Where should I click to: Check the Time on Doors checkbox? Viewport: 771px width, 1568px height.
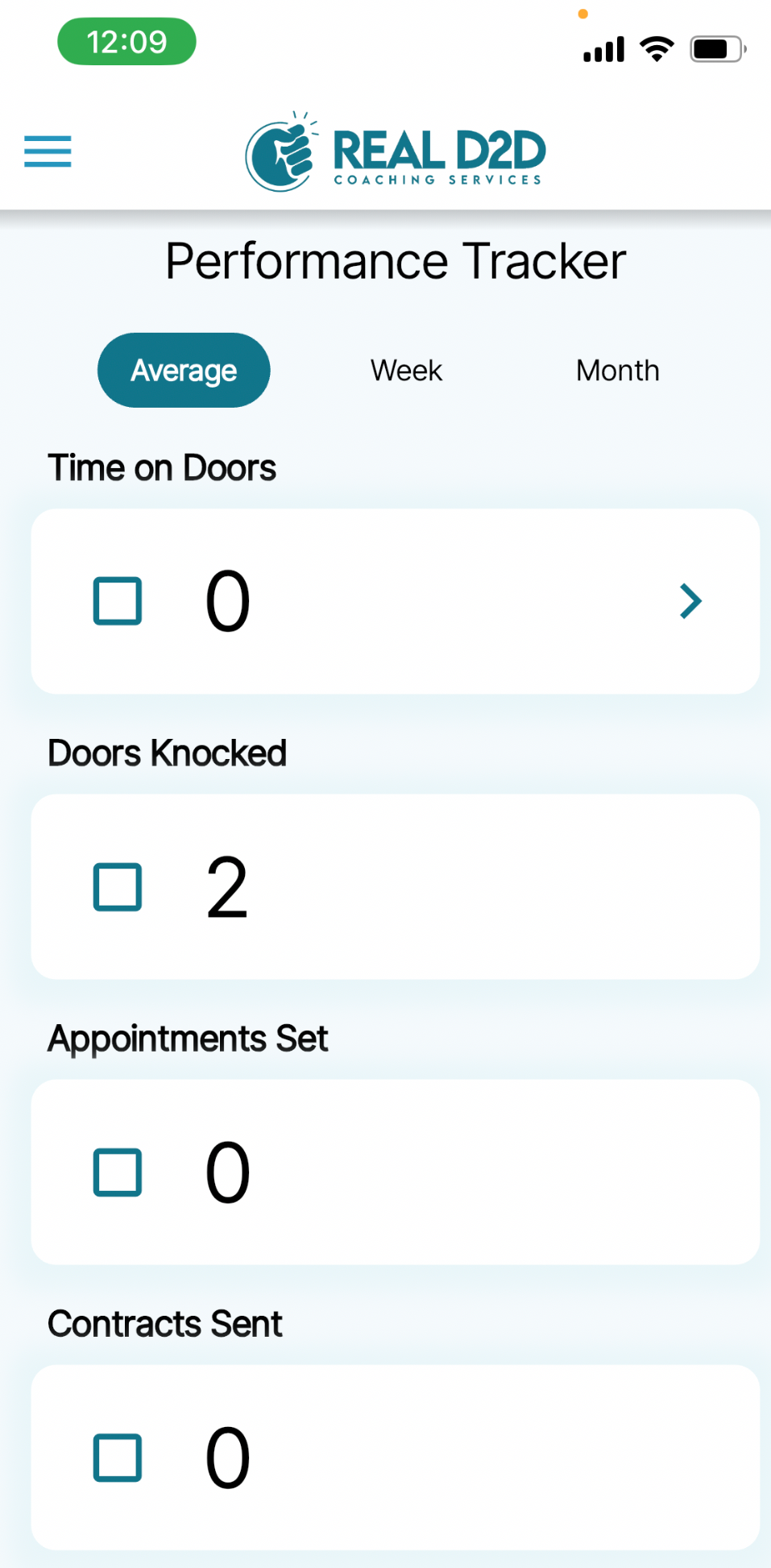click(118, 601)
